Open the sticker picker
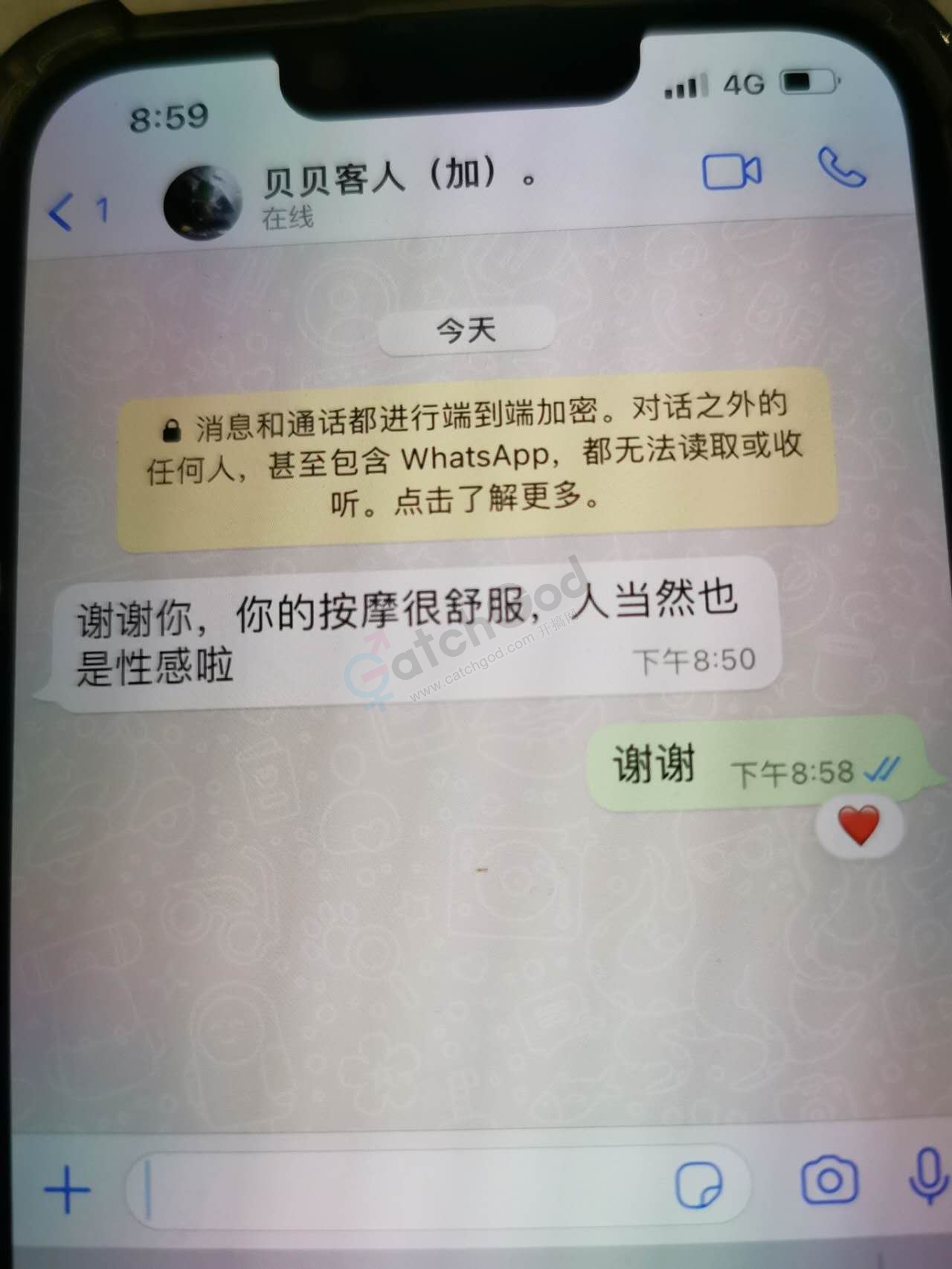This screenshot has width=952, height=1269. click(698, 1184)
